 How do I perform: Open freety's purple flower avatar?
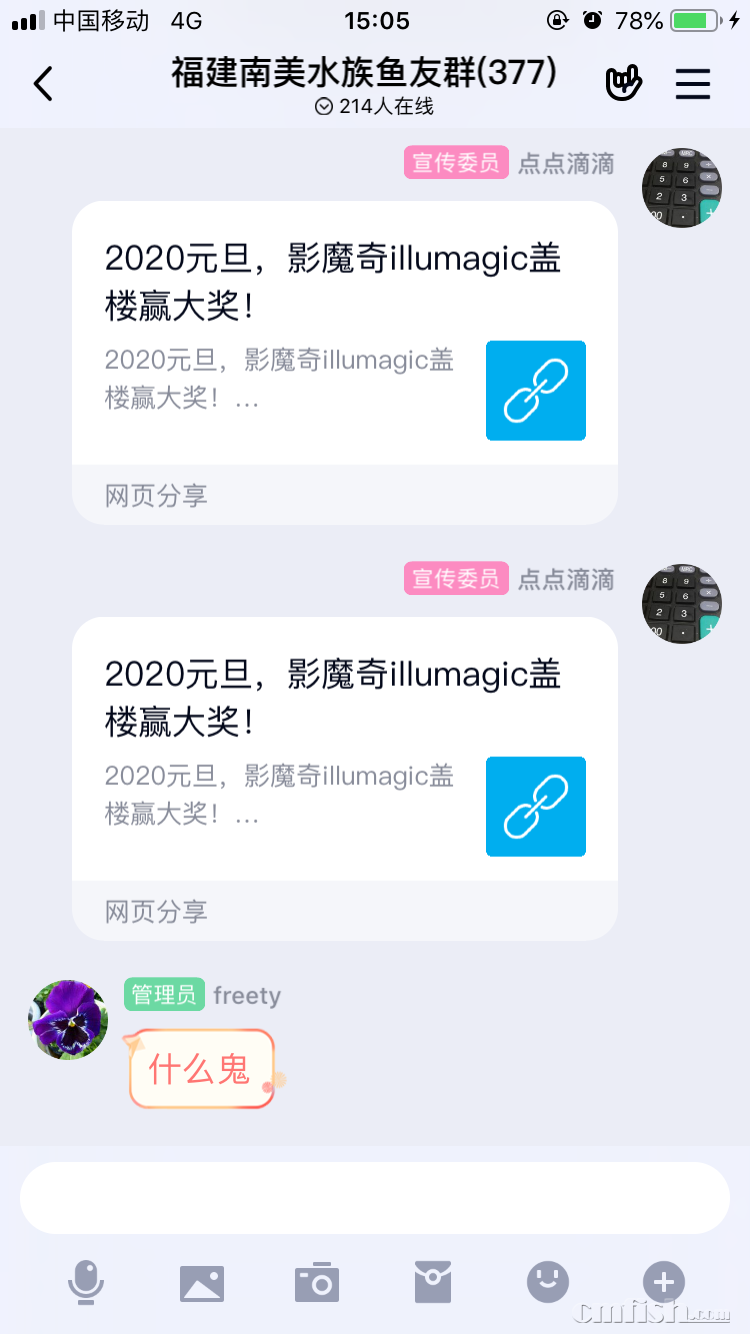click(x=68, y=1019)
